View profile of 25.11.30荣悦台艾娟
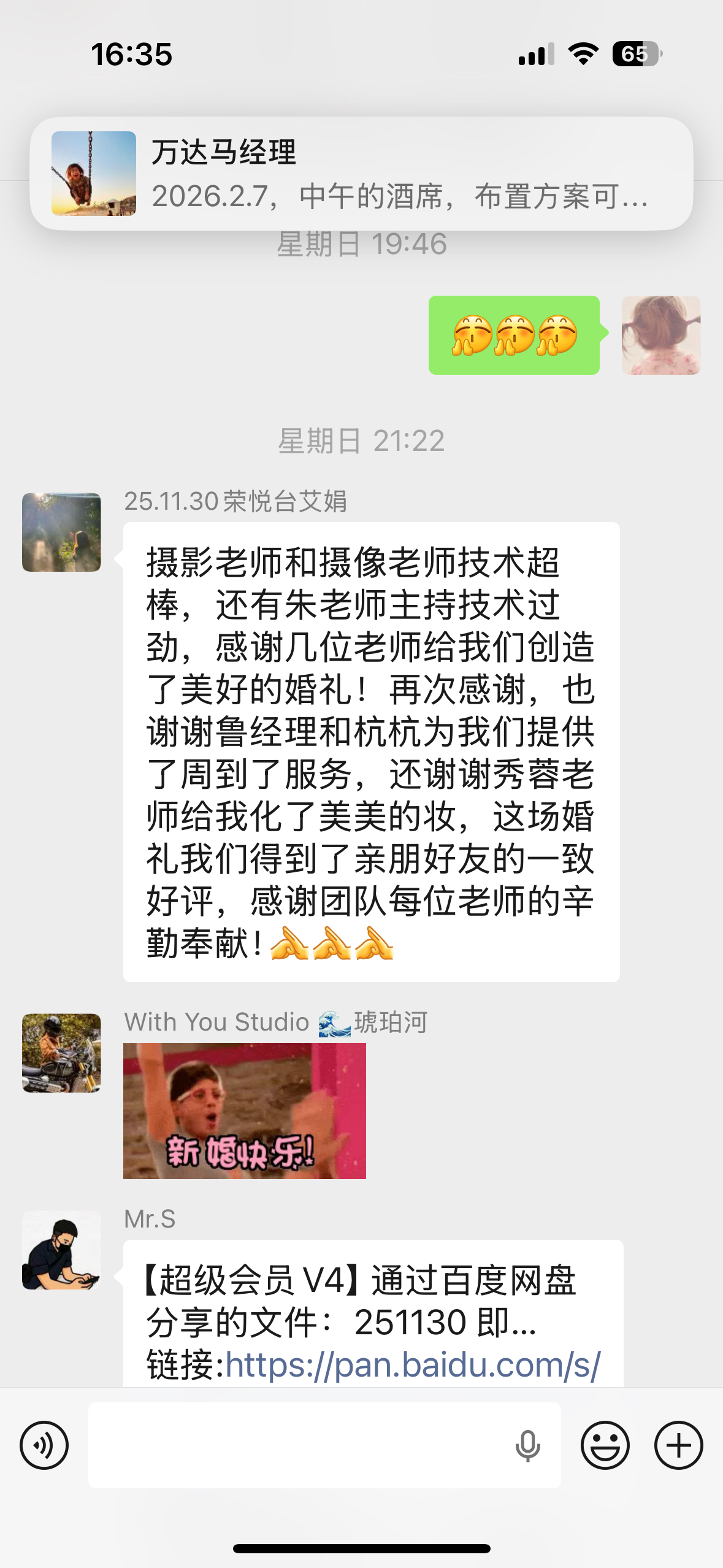The width and height of the screenshot is (723, 1568). click(x=61, y=532)
